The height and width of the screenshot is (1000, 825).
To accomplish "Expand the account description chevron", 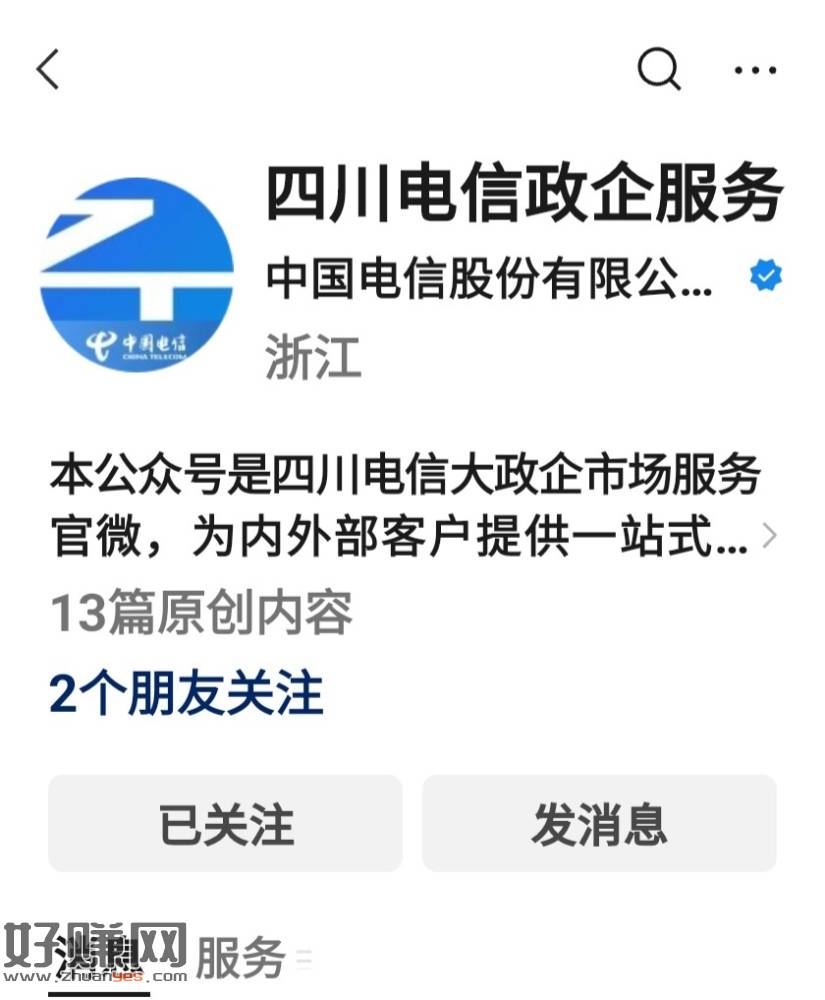I will [768, 536].
